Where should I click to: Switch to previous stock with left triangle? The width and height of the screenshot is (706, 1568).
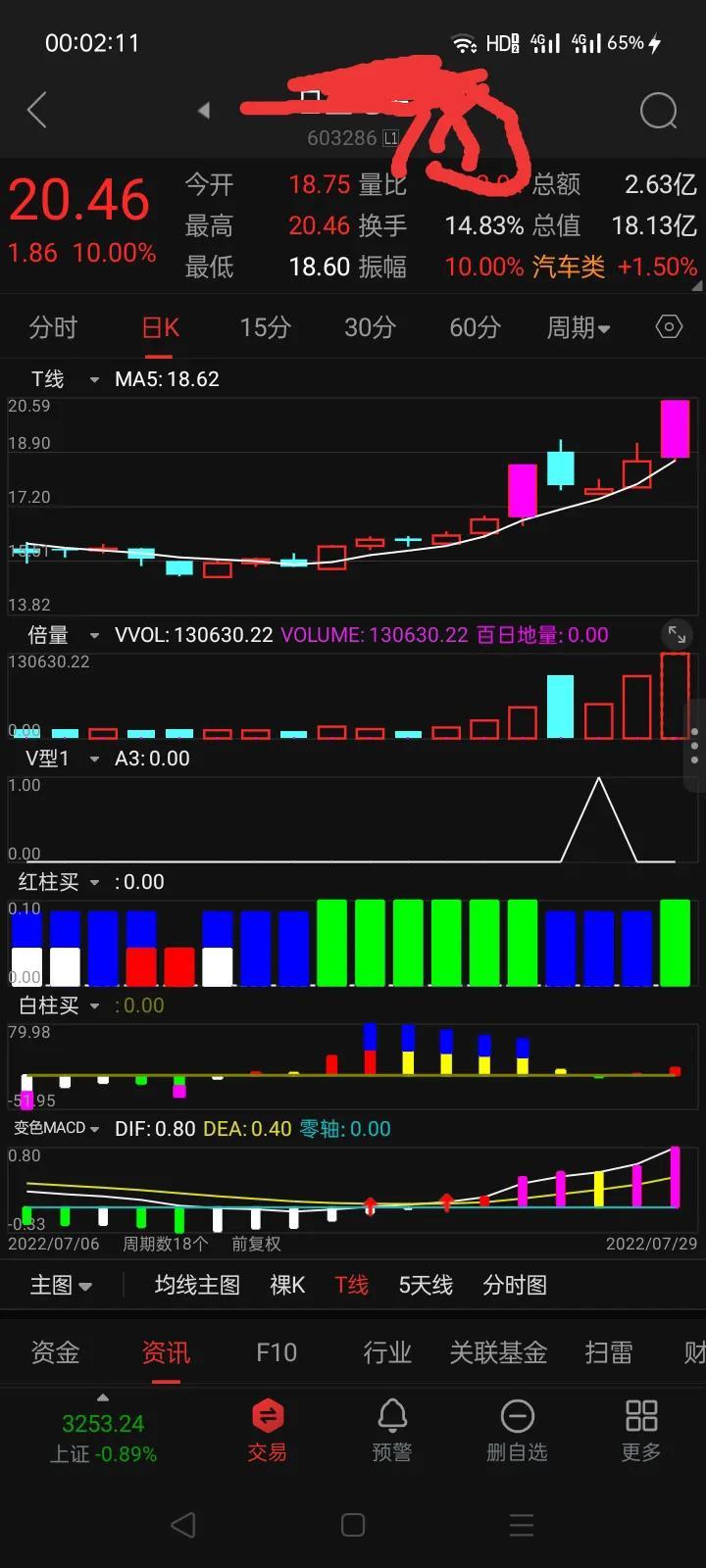(x=204, y=111)
